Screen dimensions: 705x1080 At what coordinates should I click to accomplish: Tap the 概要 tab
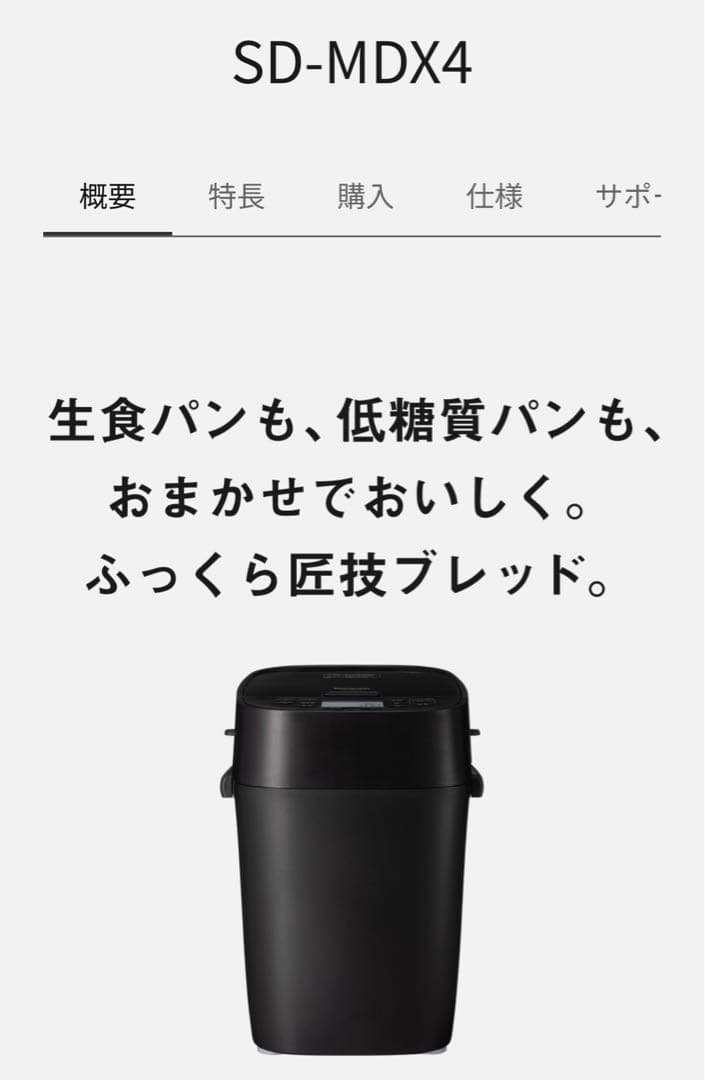tap(108, 196)
